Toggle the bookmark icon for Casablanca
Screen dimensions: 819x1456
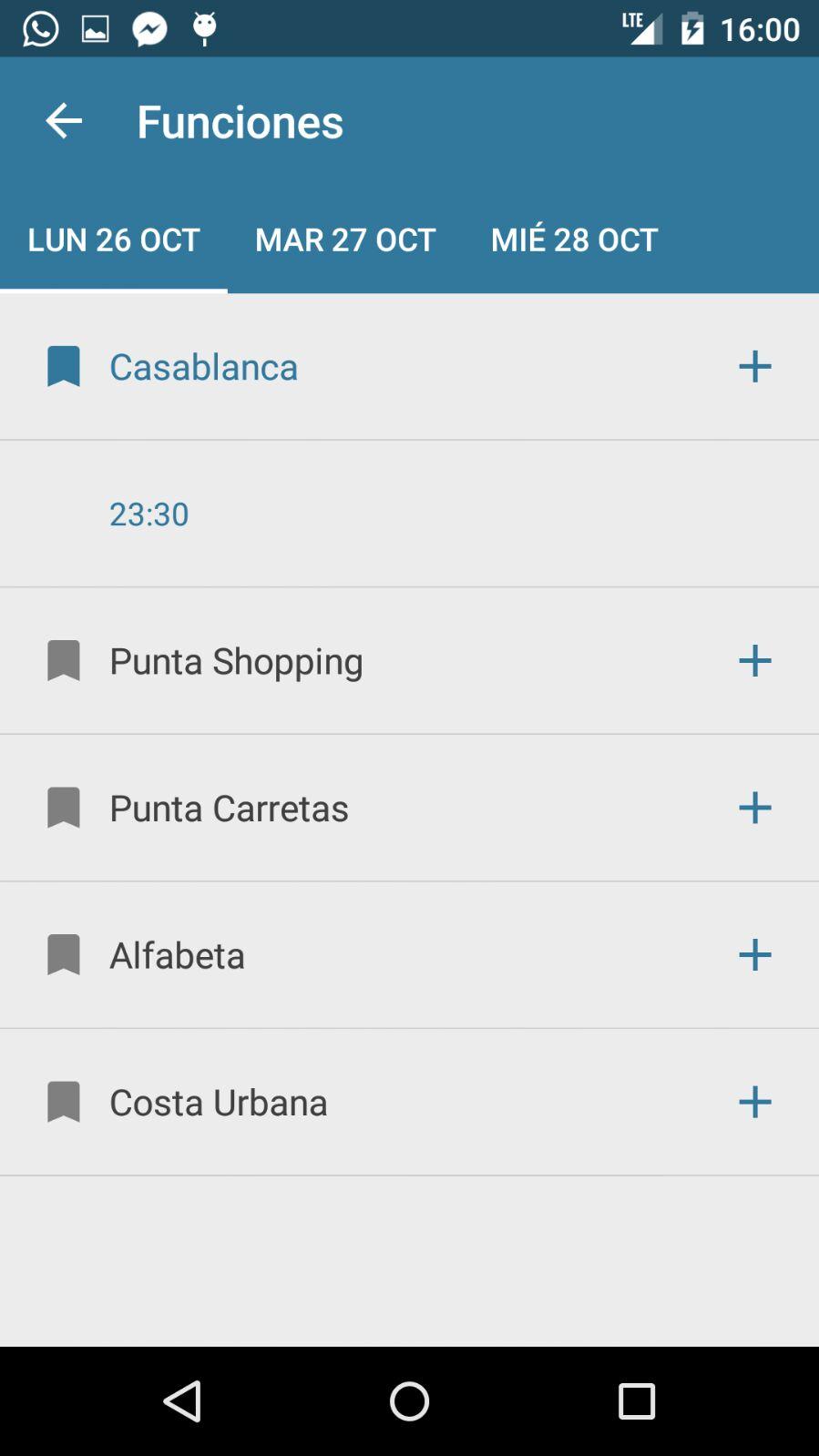click(64, 367)
